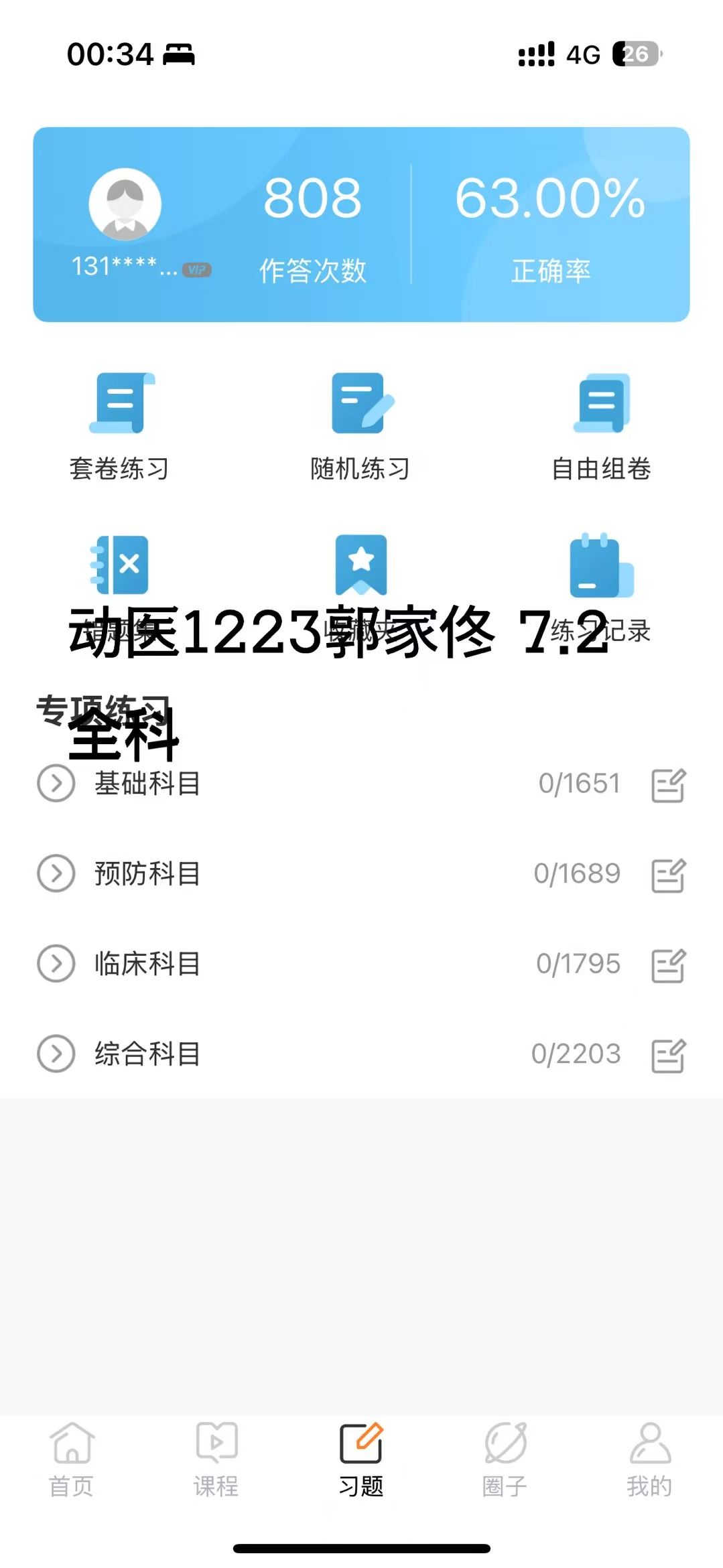
Task: Start 随机练习 random practice
Action: tap(360, 426)
